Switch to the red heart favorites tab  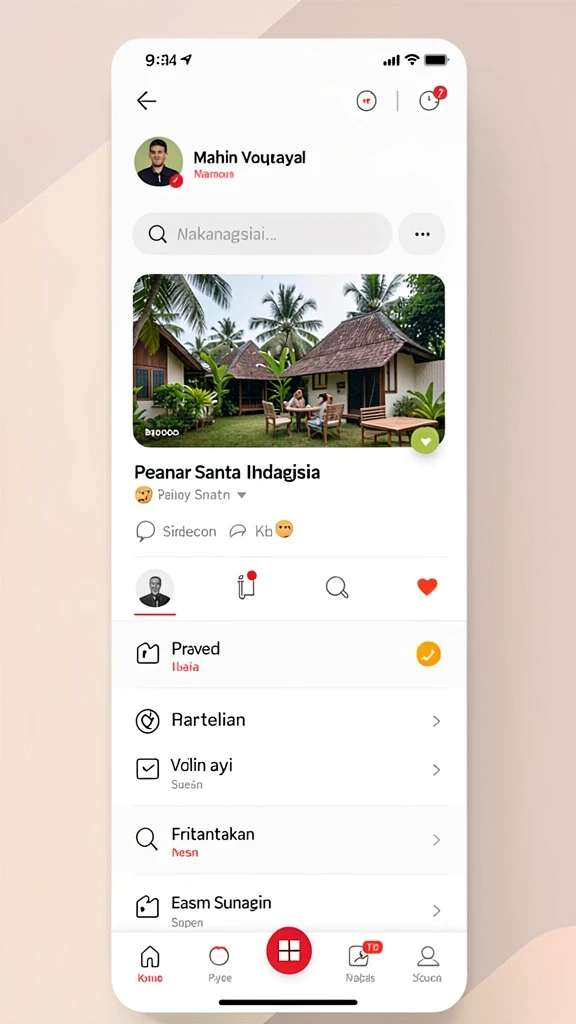[x=427, y=586]
